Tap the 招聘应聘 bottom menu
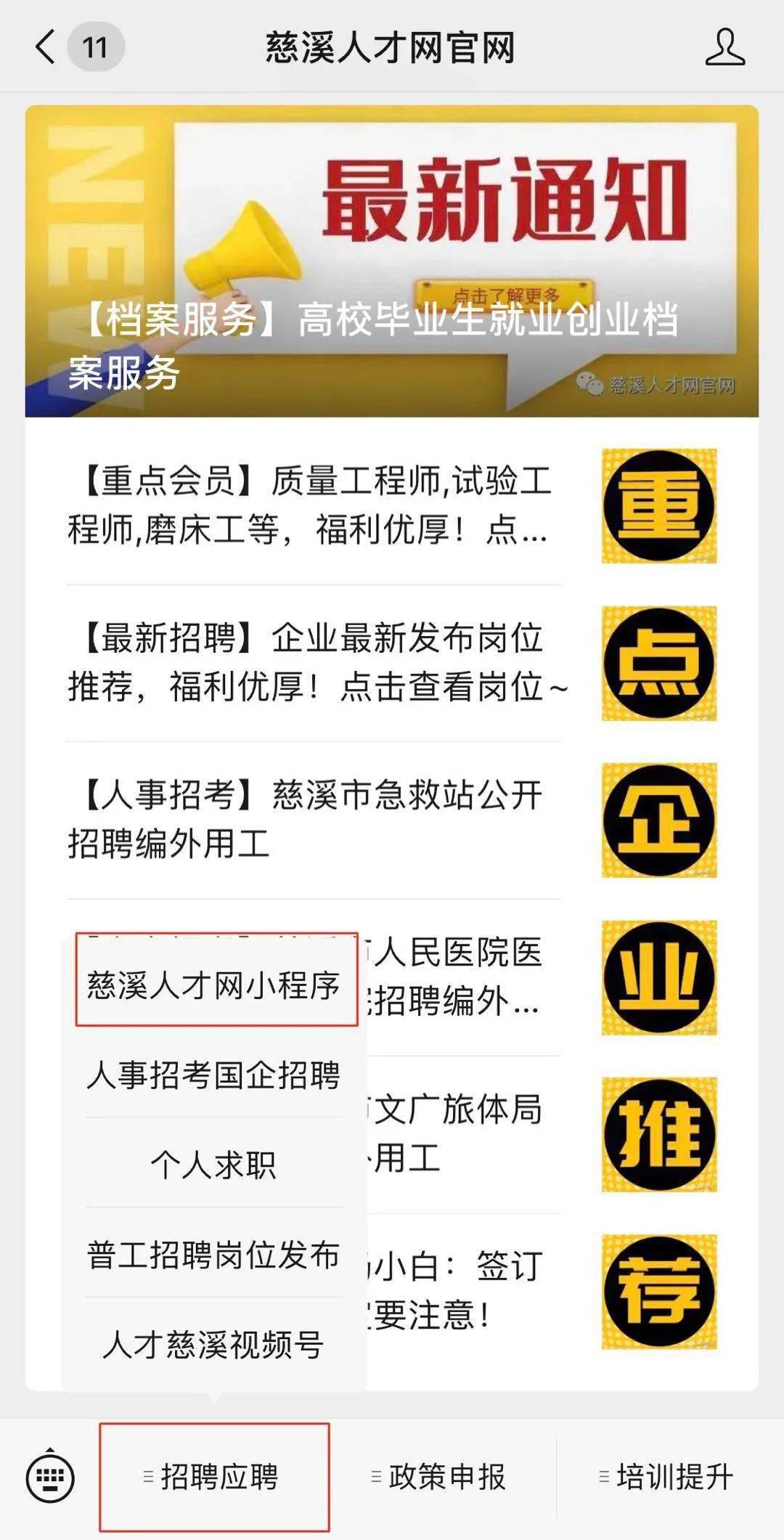Viewport: 784px width, 1540px height. (x=214, y=1477)
